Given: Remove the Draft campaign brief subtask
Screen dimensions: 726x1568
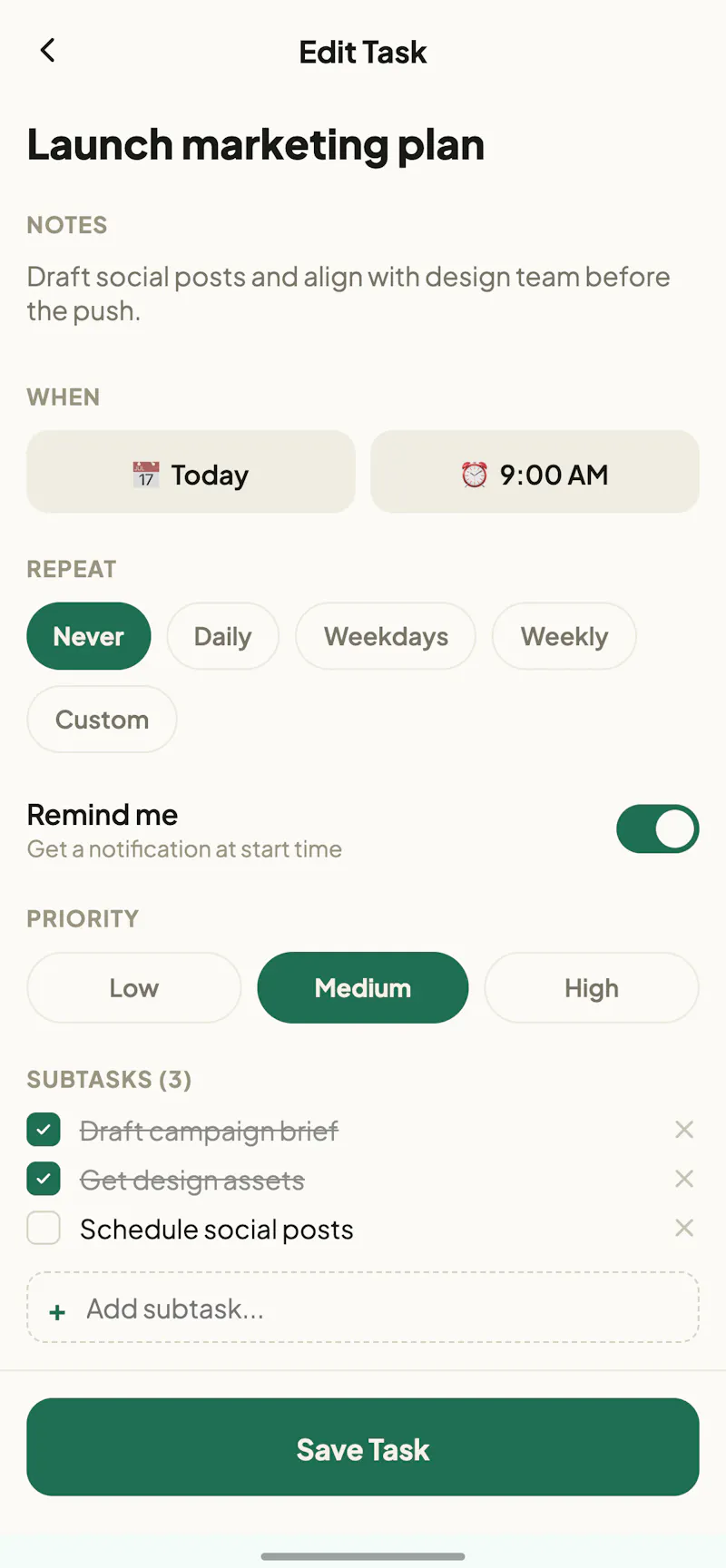Looking at the screenshot, I should [684, 1130].
